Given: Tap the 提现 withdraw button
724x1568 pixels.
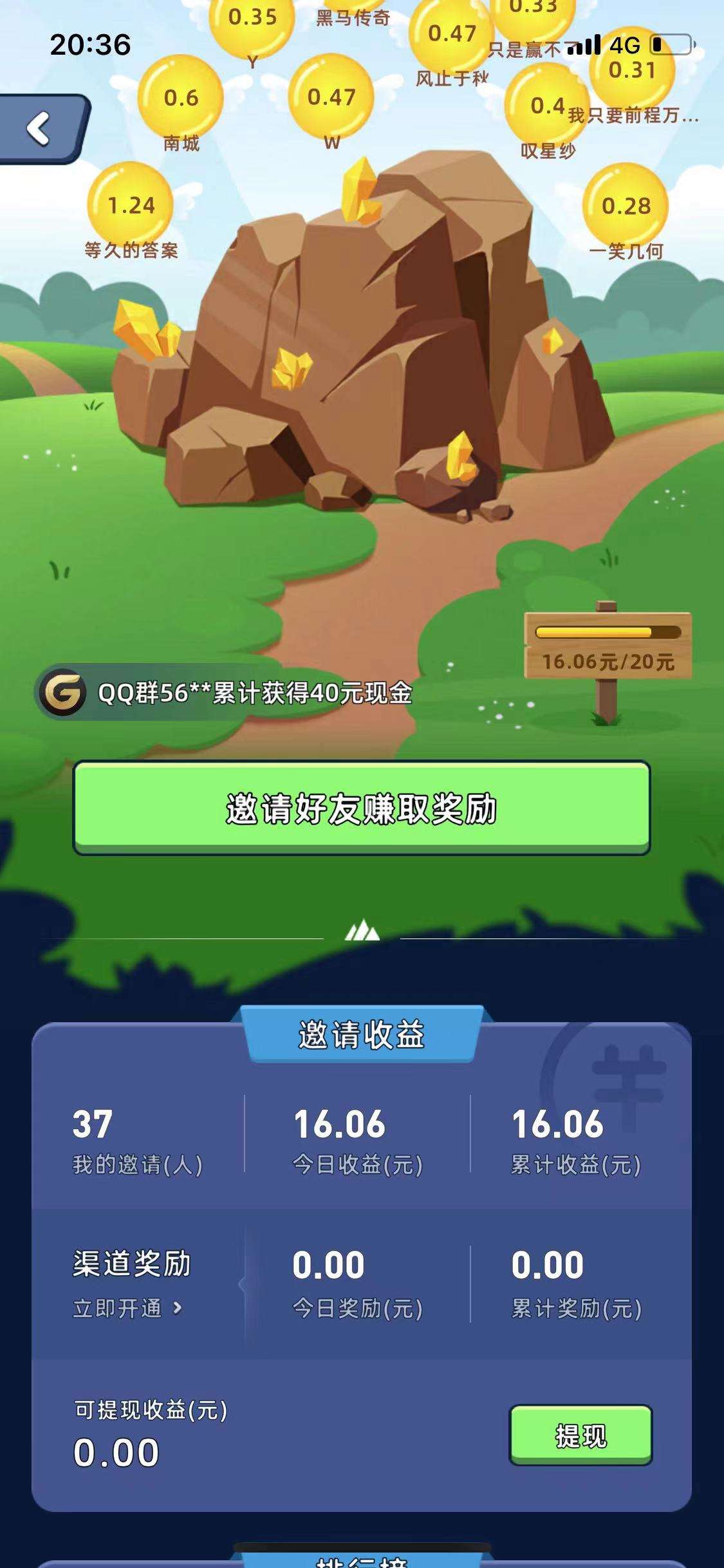Looking at the screenshot, I should tap(580, 1435).
